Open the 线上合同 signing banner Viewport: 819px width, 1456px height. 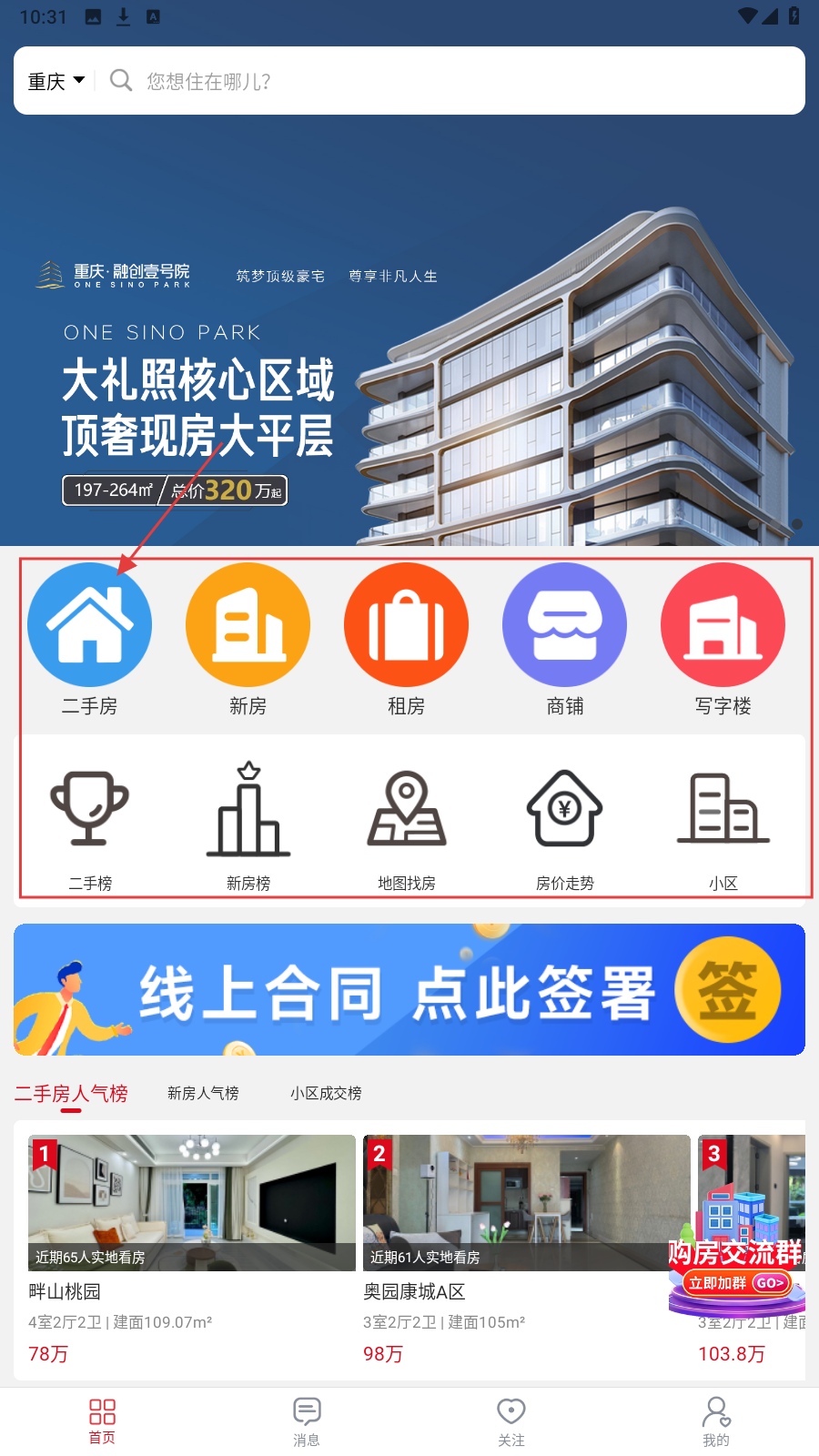[x=409, y=990]
